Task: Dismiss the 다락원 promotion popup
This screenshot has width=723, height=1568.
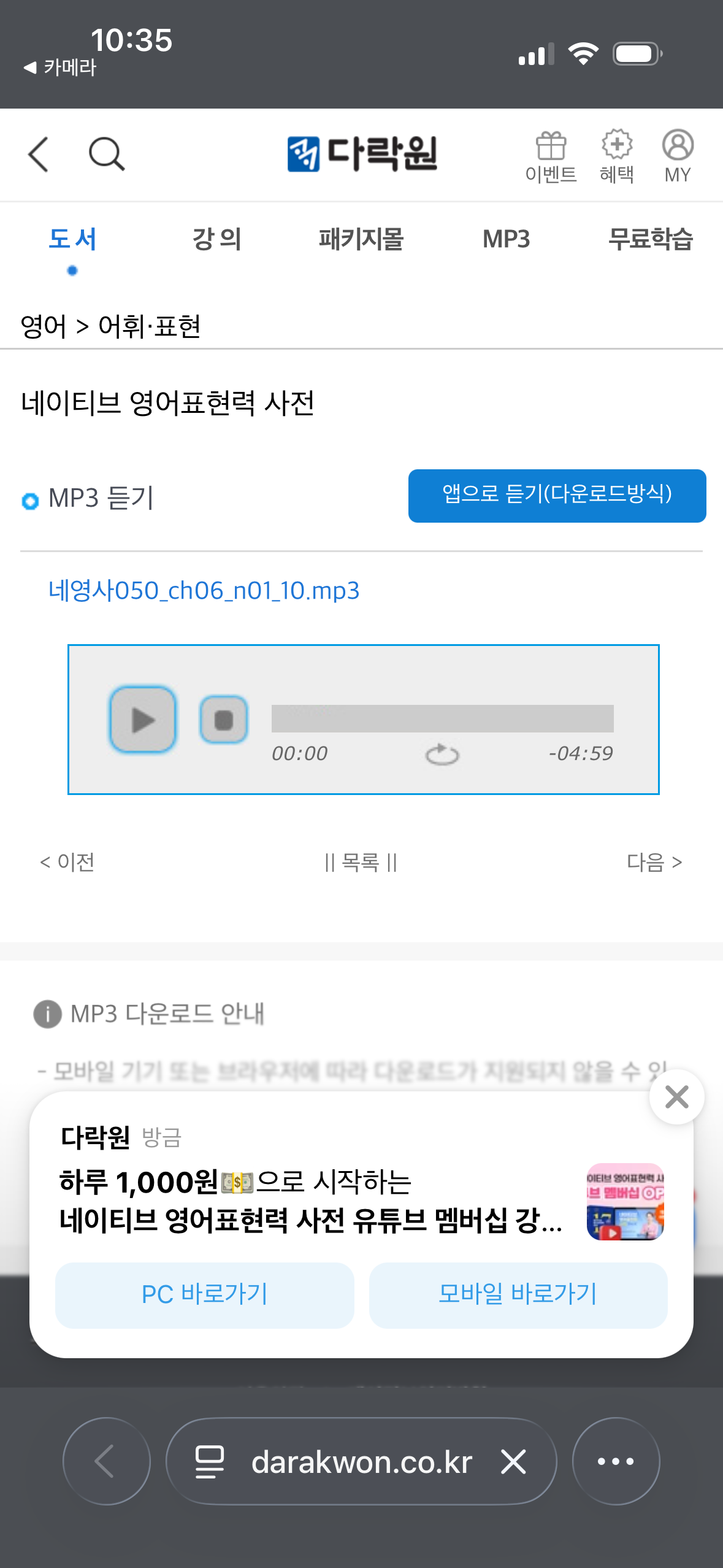Action: 676,1097
